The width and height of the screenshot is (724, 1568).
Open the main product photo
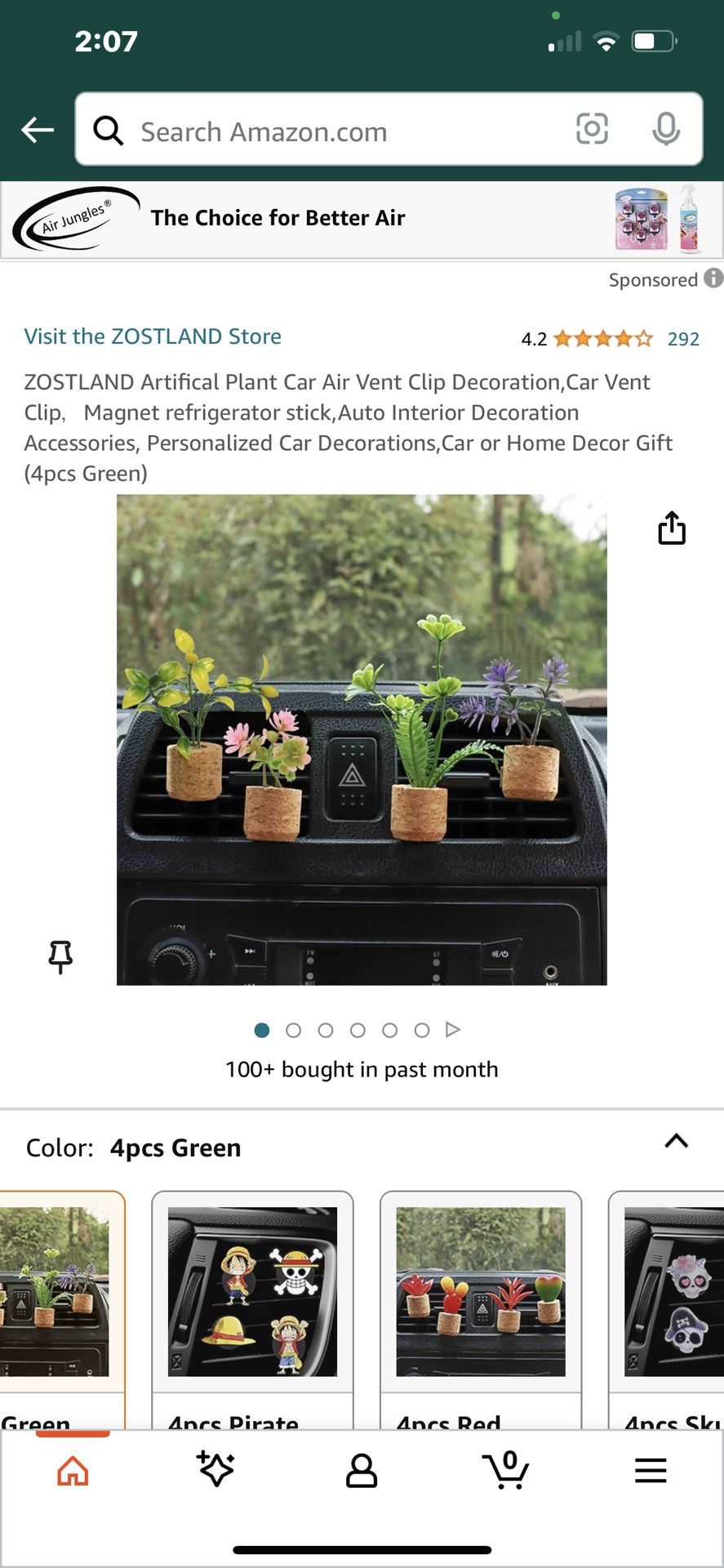tap(362, 739)
